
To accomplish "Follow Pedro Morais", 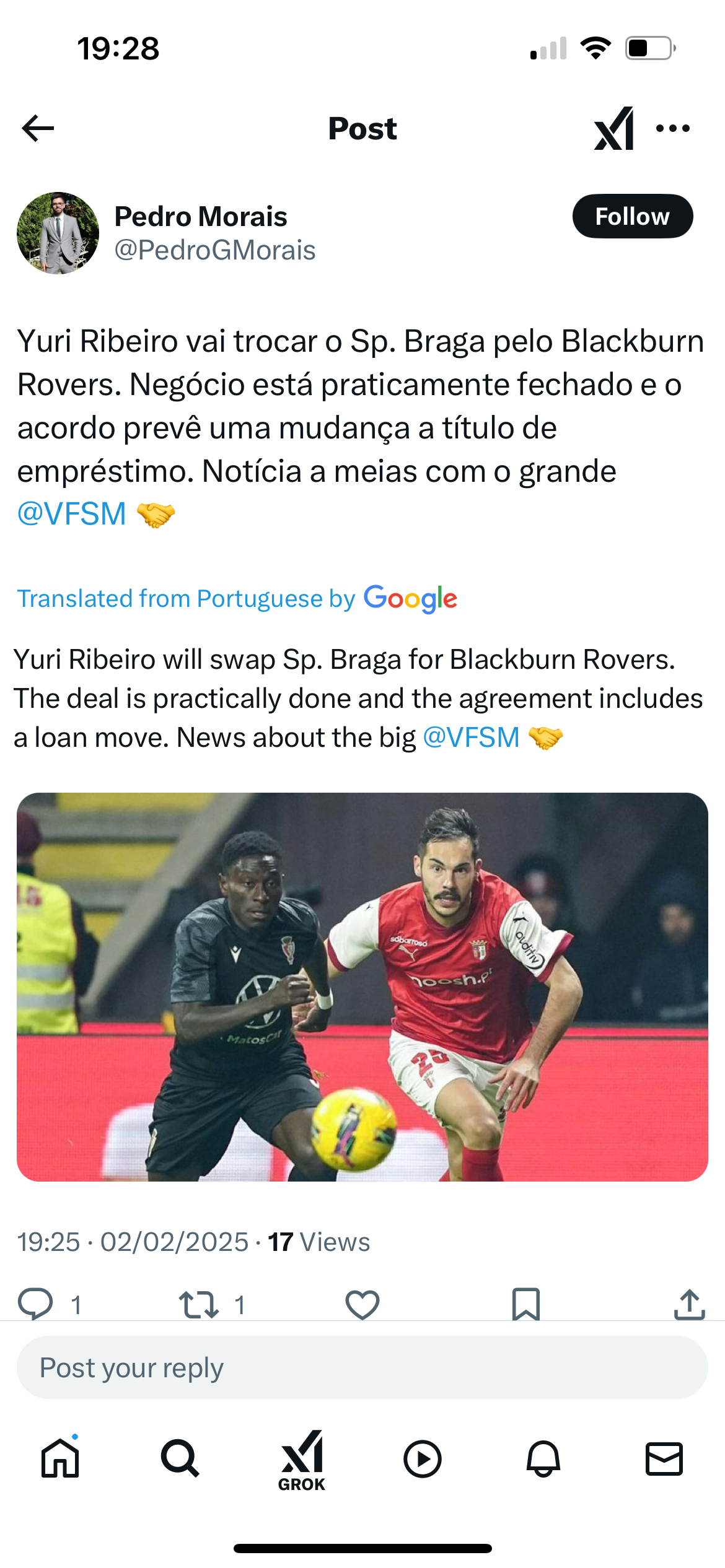I will tap(632, 216).
